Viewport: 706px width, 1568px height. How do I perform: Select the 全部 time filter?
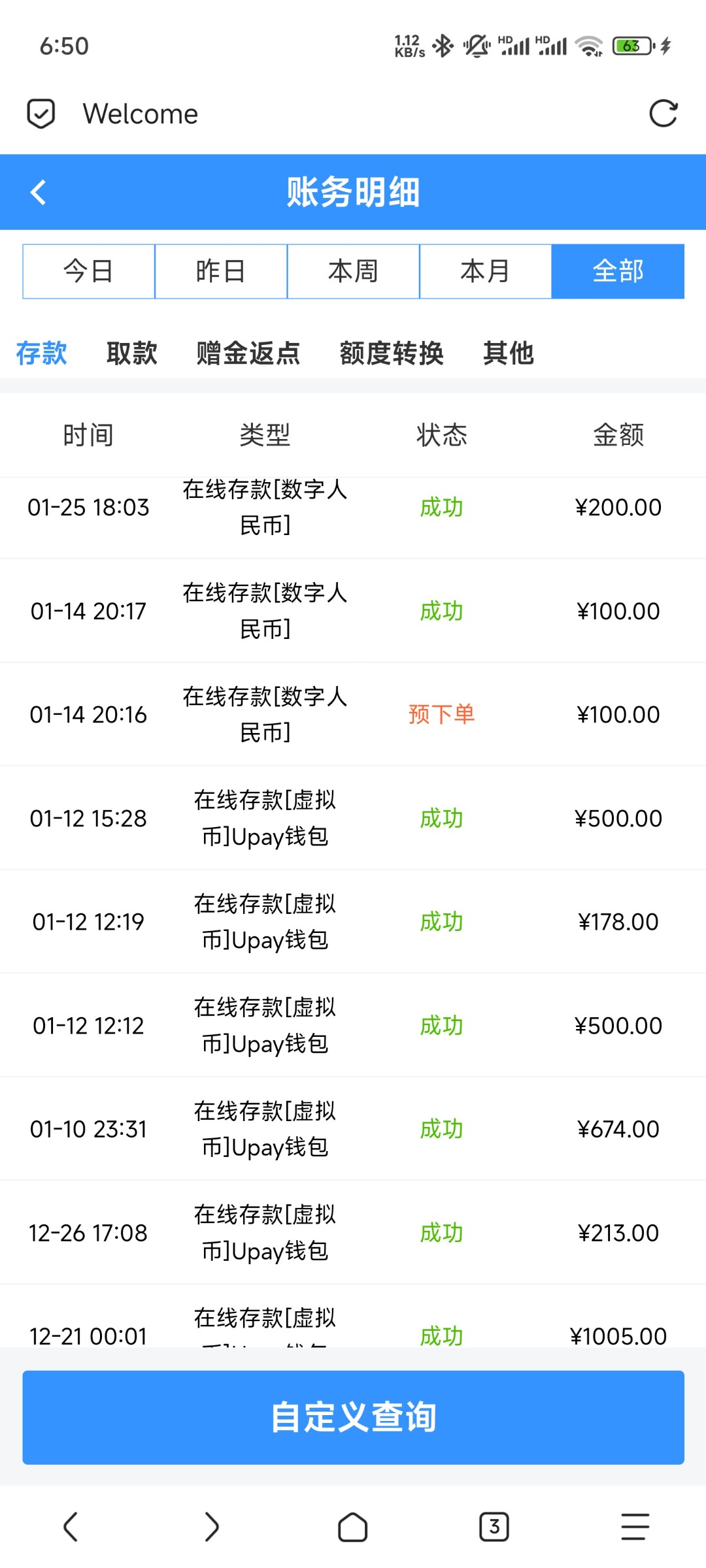tap(618, 271)
